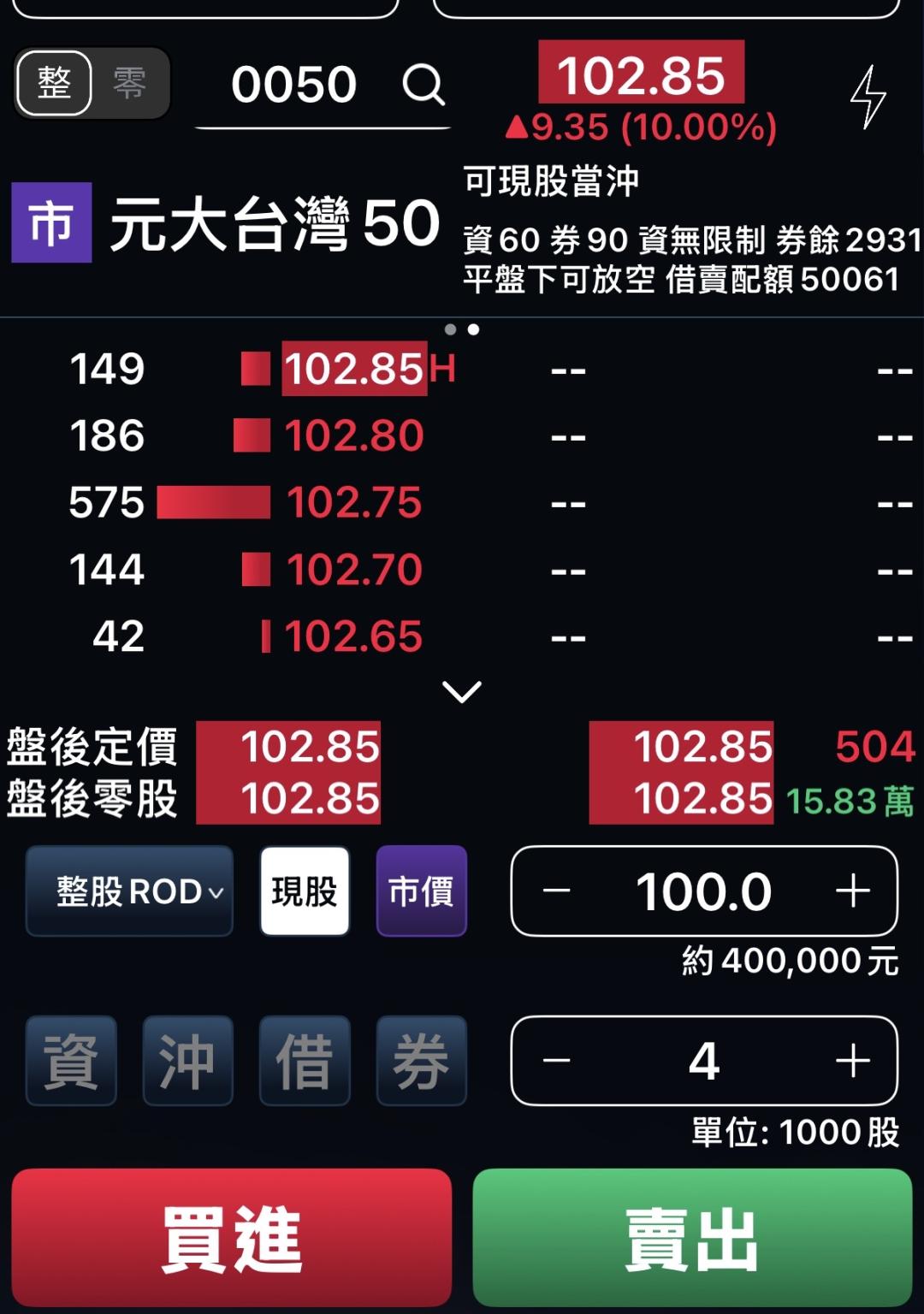Tap the search magnifier next to 0050

pyautogui.click(x=423, y=85)
